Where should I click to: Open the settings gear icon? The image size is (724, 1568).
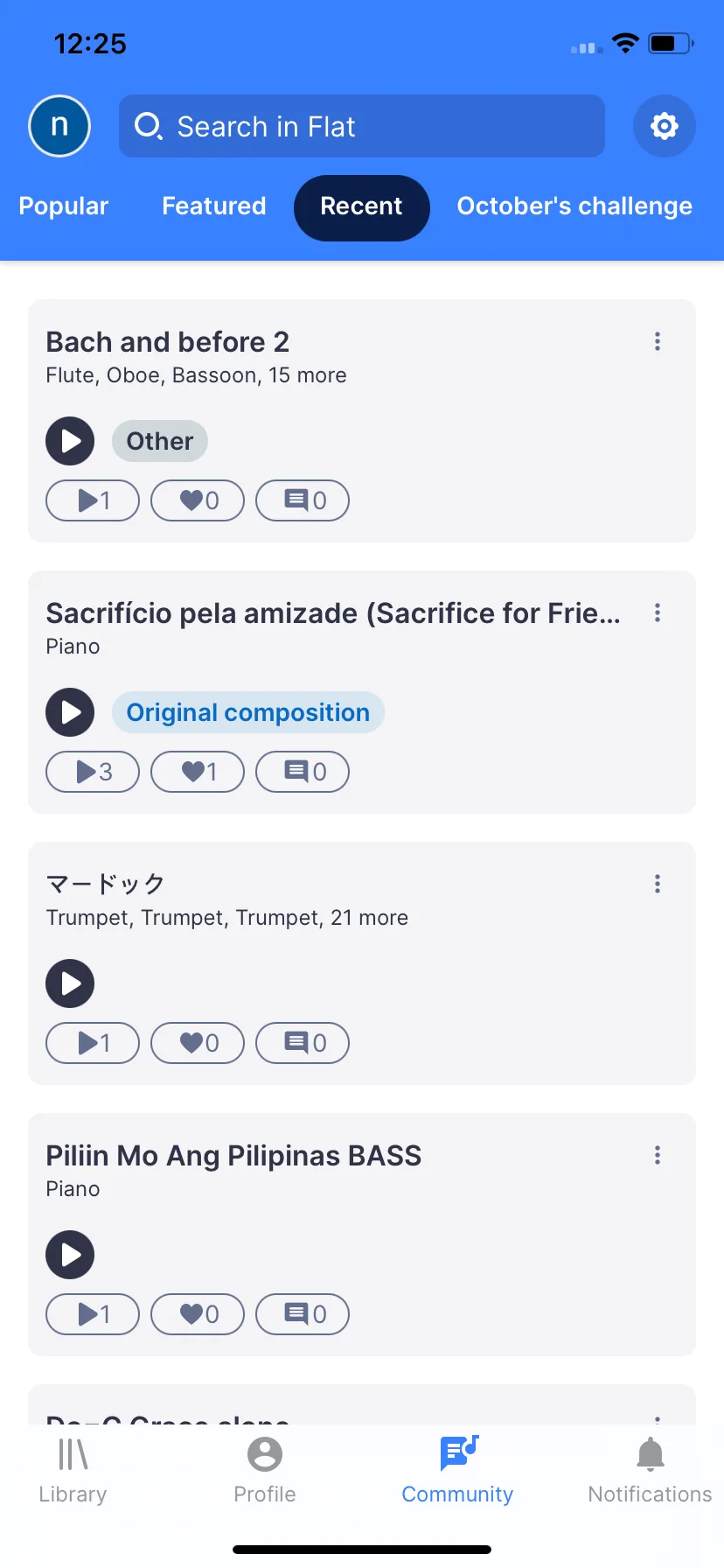point(665,126)
